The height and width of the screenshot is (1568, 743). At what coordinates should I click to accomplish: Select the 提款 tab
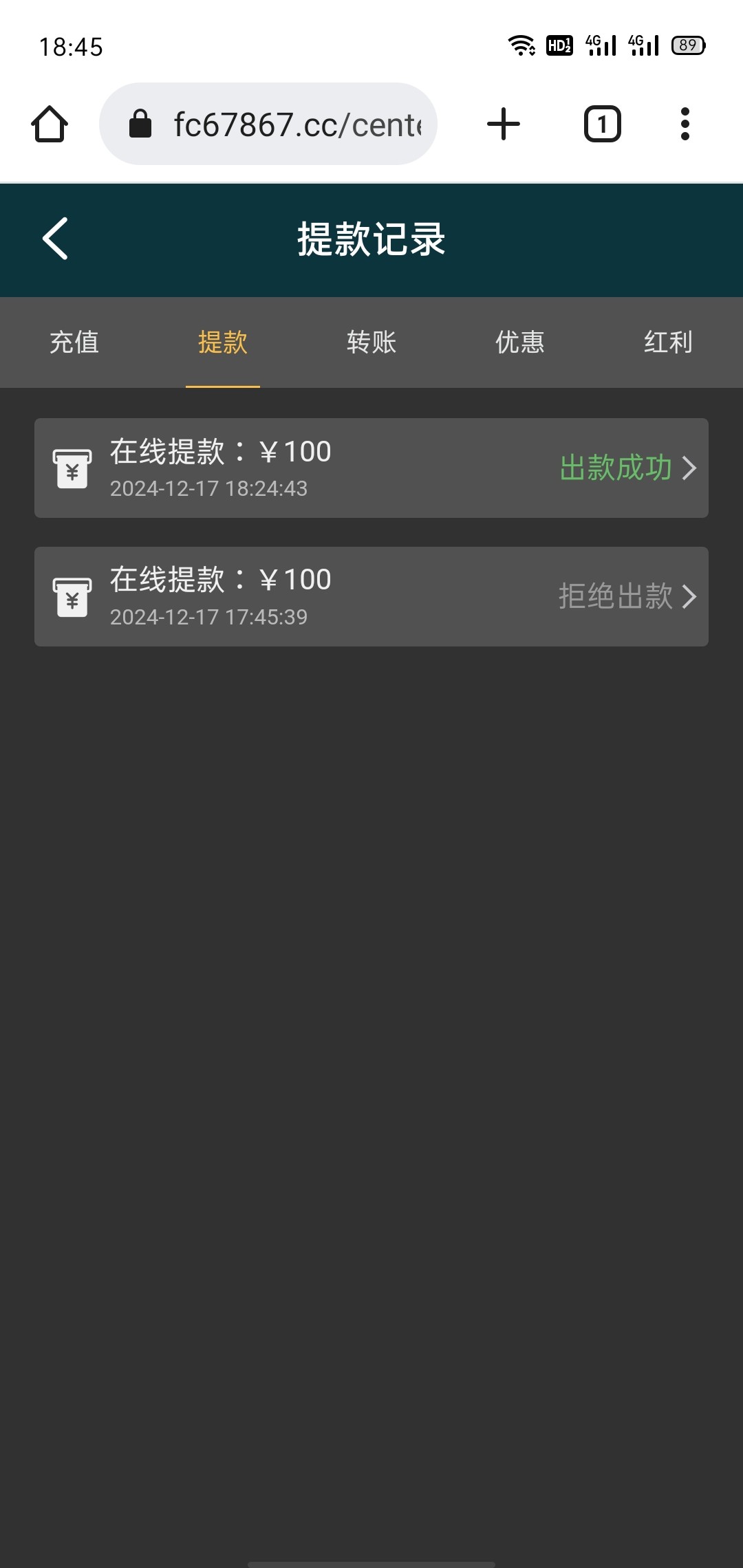point(223,342)
